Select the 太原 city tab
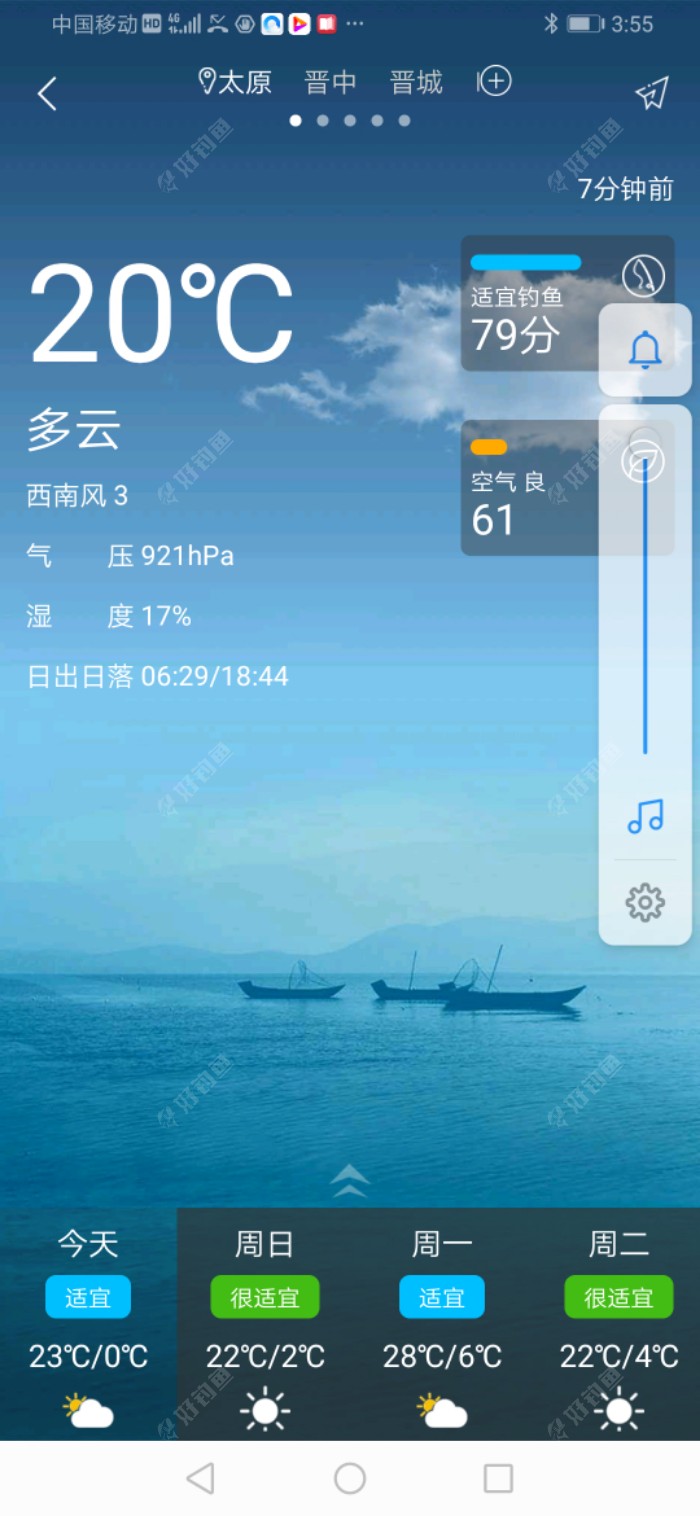Viewport: 700px width, 1516px height. [235, 82]
